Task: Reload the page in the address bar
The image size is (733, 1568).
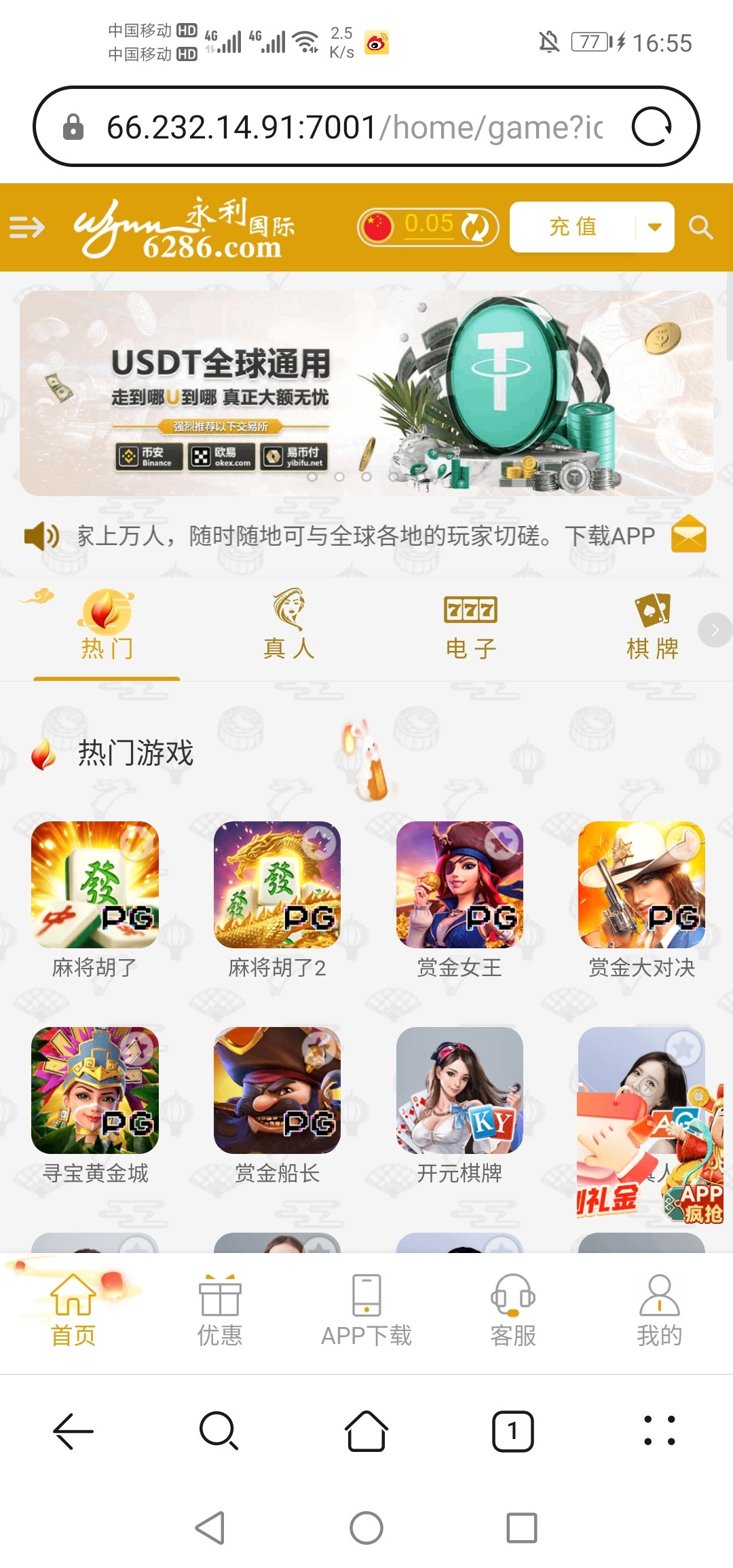Action: pyautogui.click(x=652, y=127)
